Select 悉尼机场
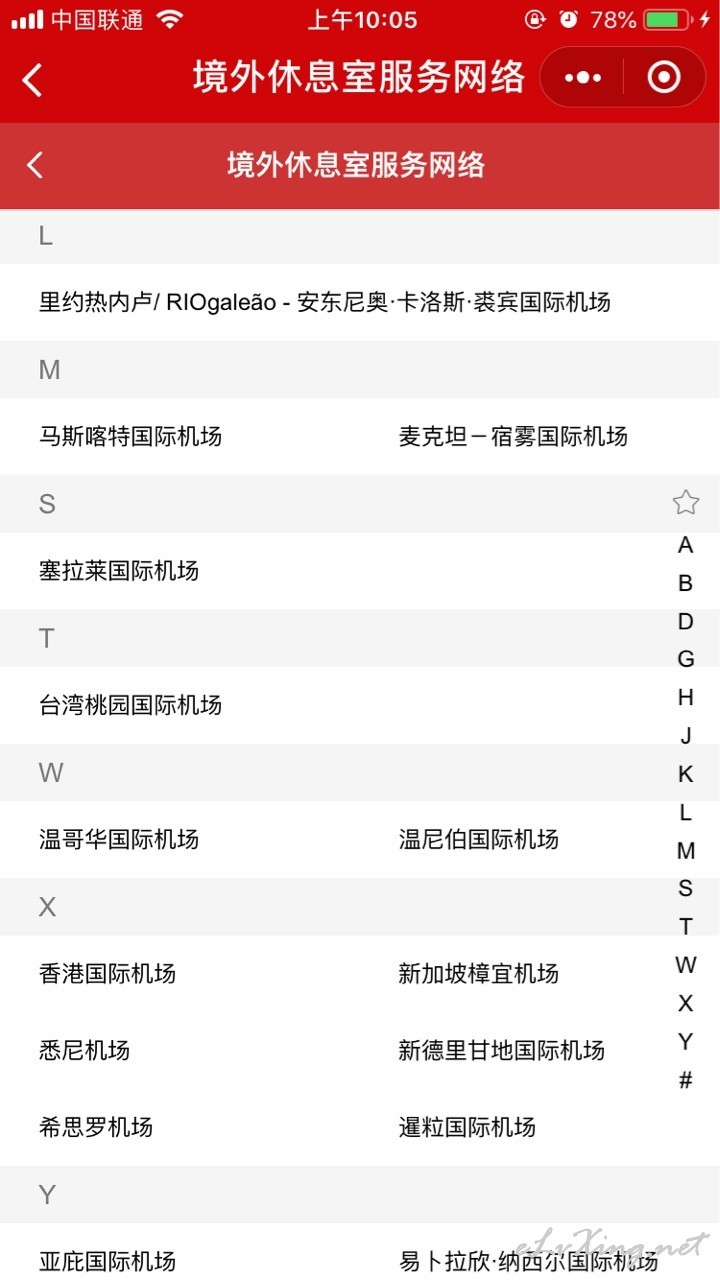The image size is (720, 1280). [84, 1050]
